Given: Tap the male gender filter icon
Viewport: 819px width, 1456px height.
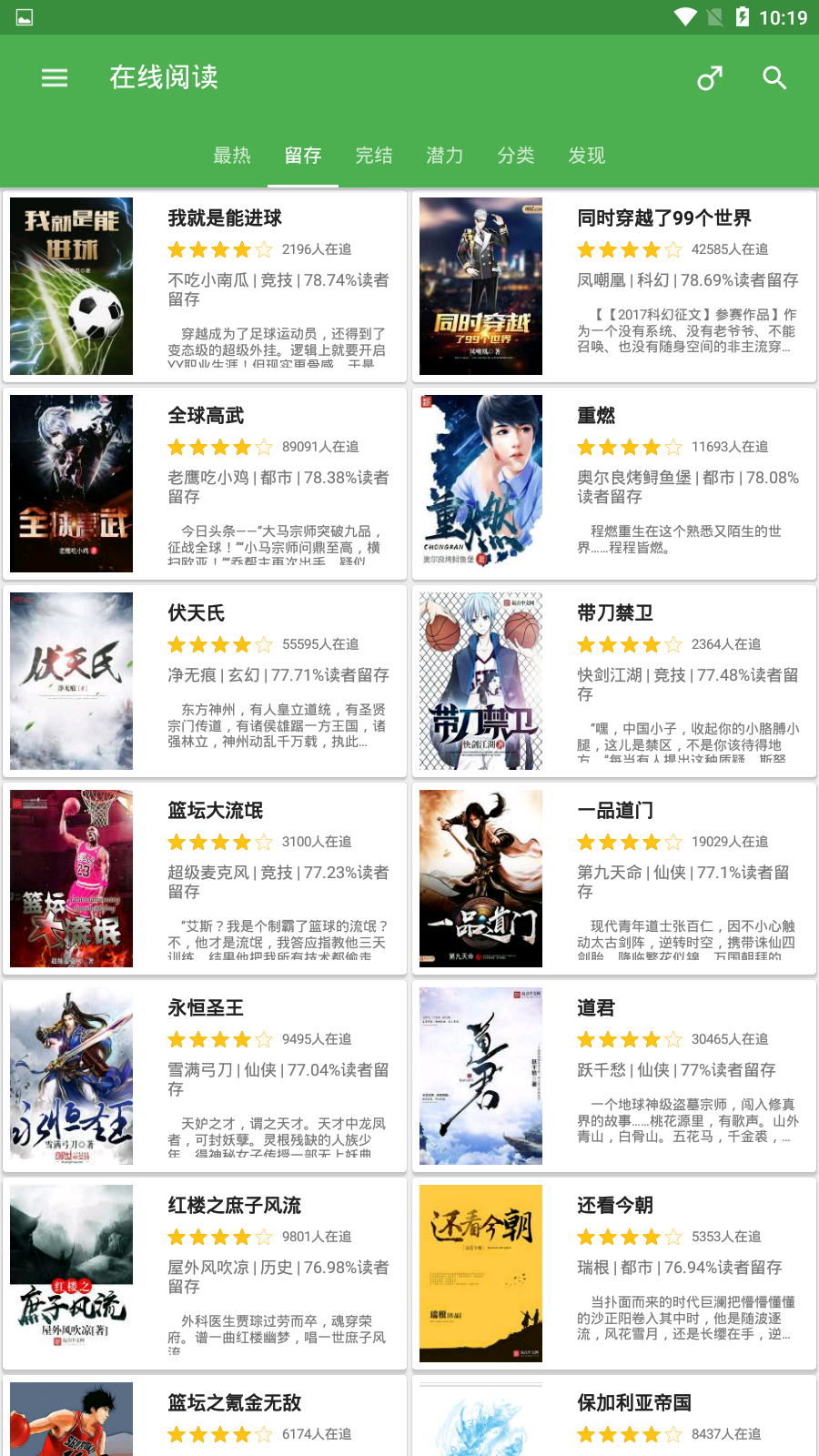Looking at the screenshot, I should click(x=710, y=78).
